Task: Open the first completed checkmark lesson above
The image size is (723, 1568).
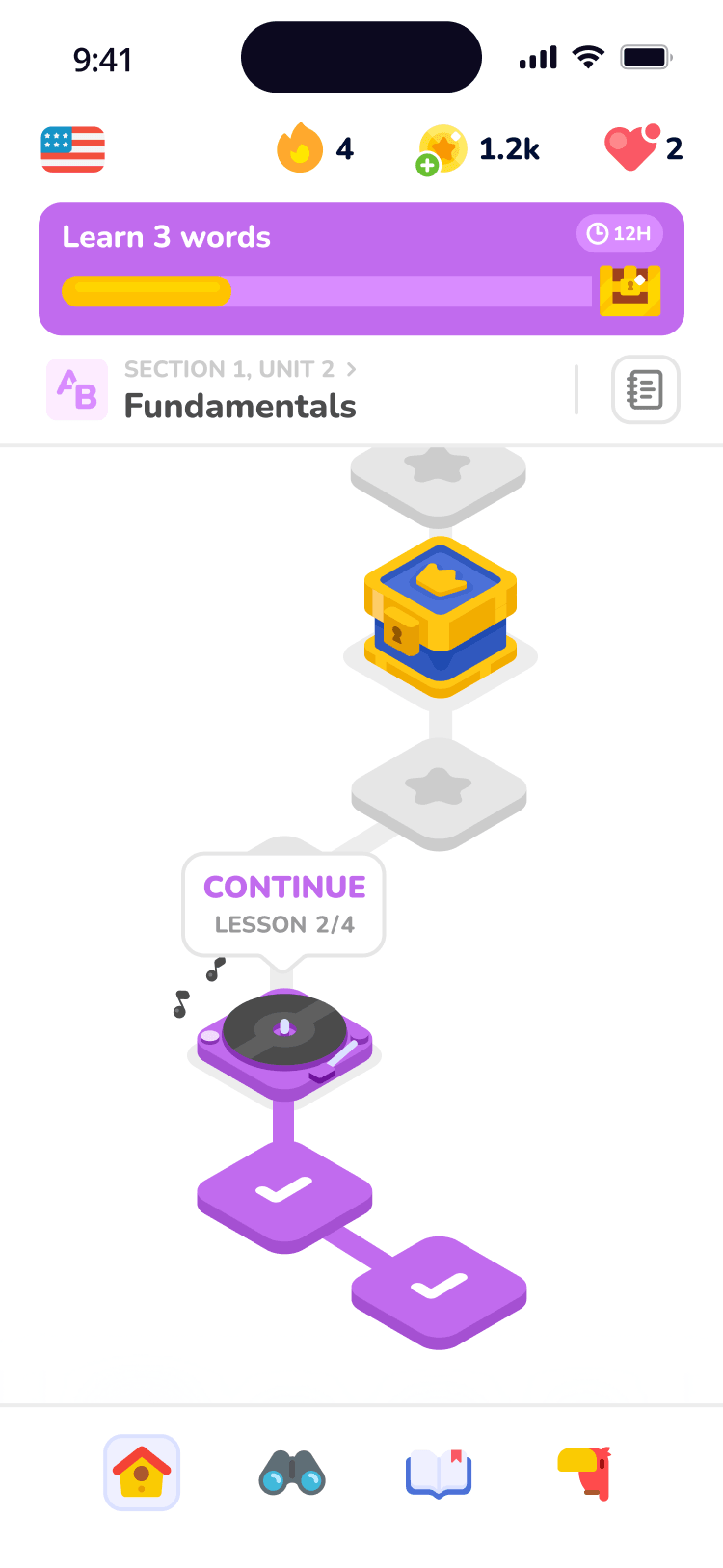Action: pyautogui.click(x=284, y=1191)
